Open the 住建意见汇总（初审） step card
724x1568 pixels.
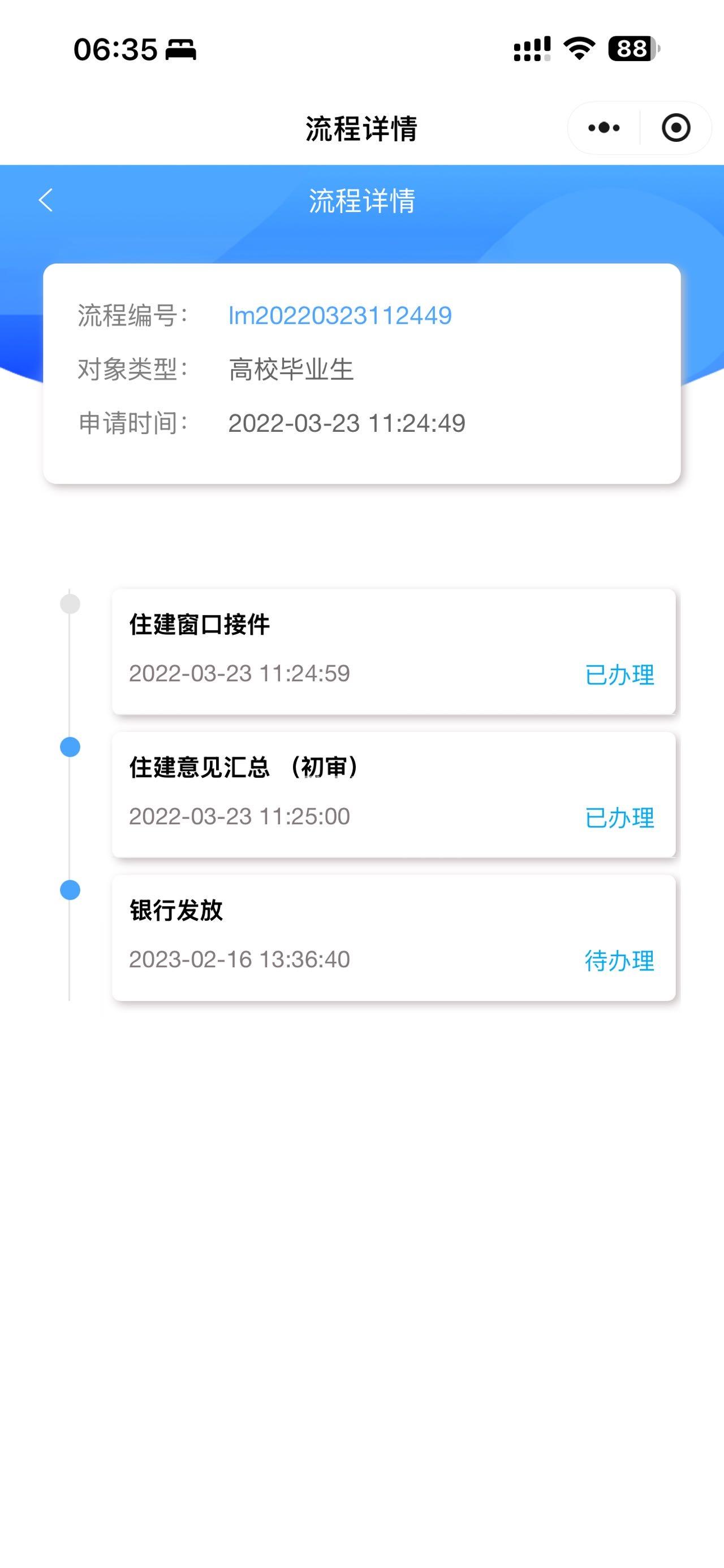(393, 794)
